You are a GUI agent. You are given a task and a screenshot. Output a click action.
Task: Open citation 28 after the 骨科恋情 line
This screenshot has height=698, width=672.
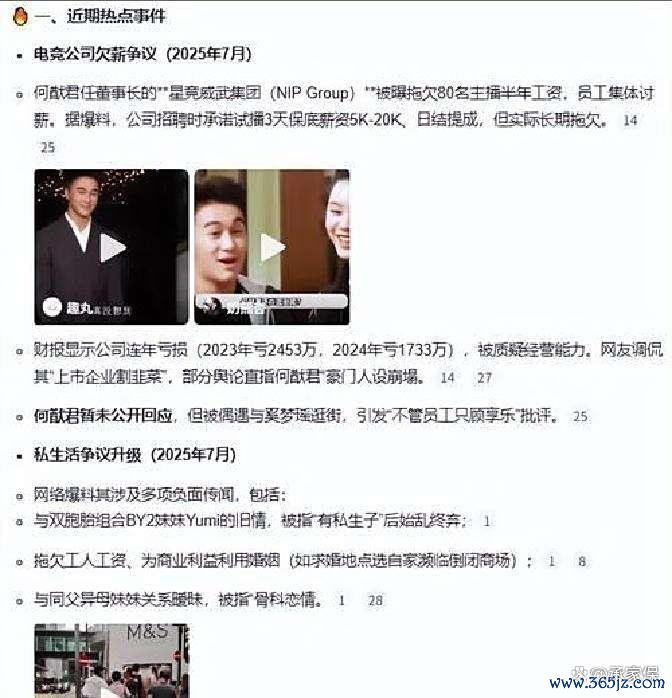click(x=376, y=601)
